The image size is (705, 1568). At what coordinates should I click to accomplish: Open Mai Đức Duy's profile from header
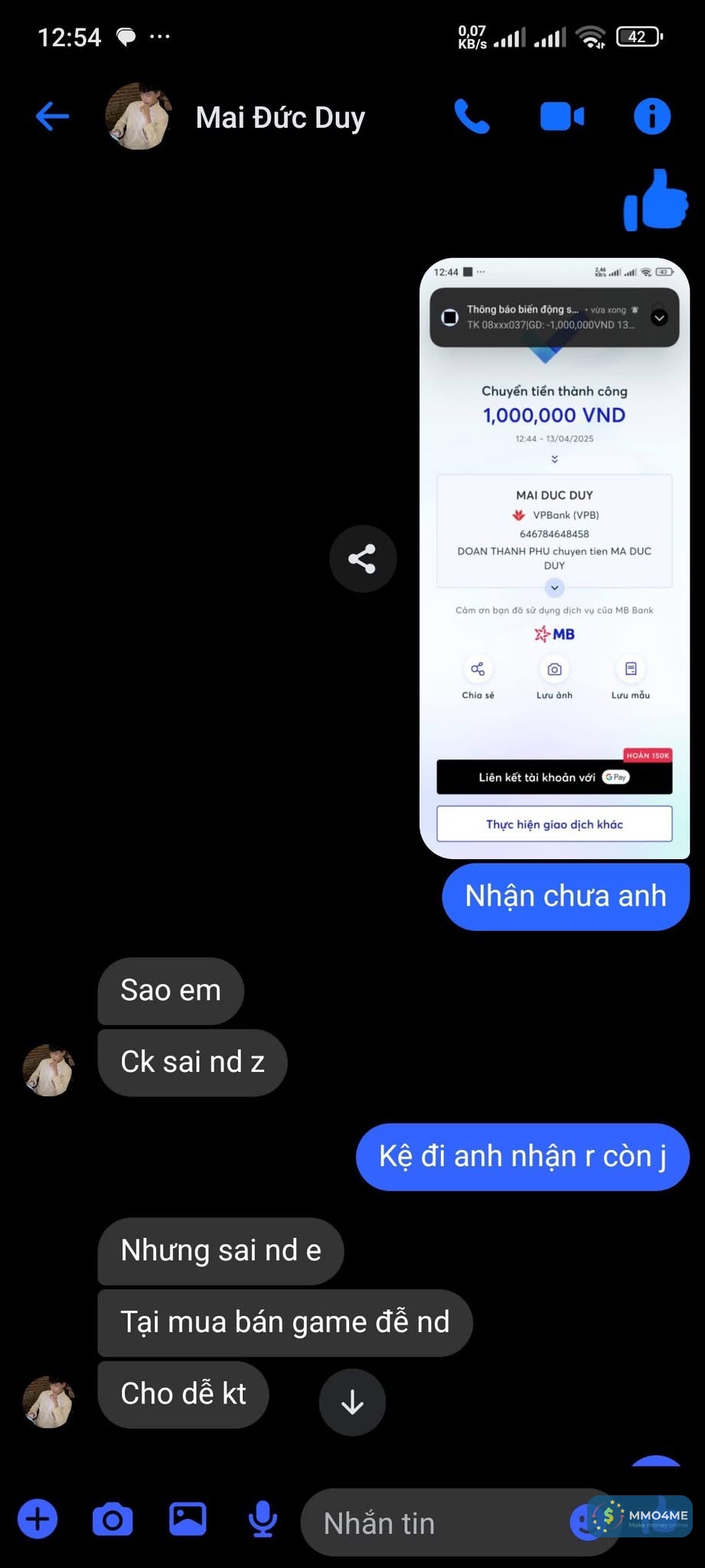[x=280, y=118]
